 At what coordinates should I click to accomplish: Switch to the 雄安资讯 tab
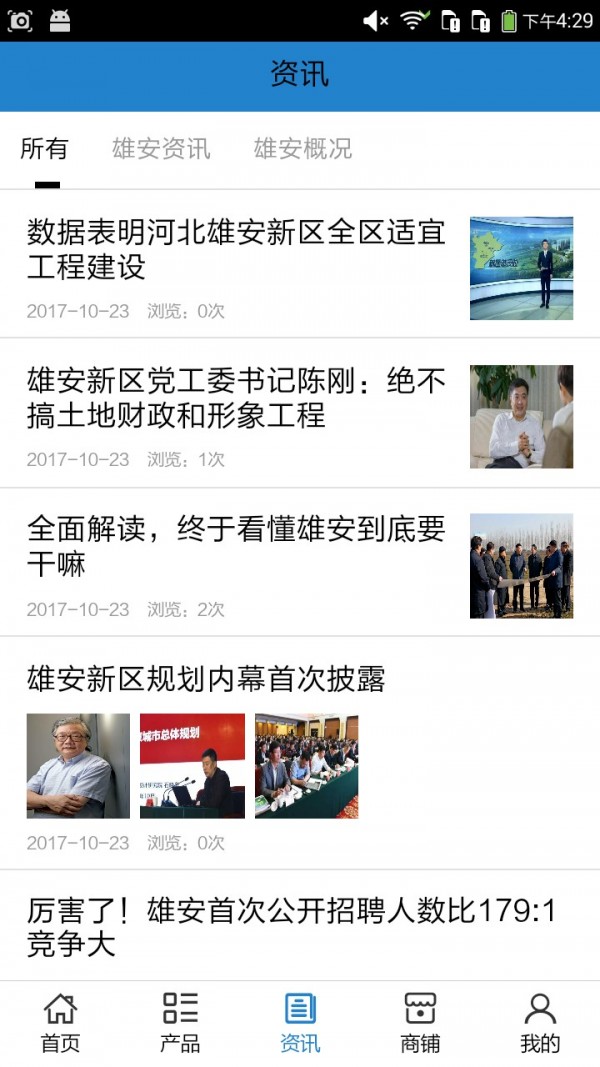161,150
